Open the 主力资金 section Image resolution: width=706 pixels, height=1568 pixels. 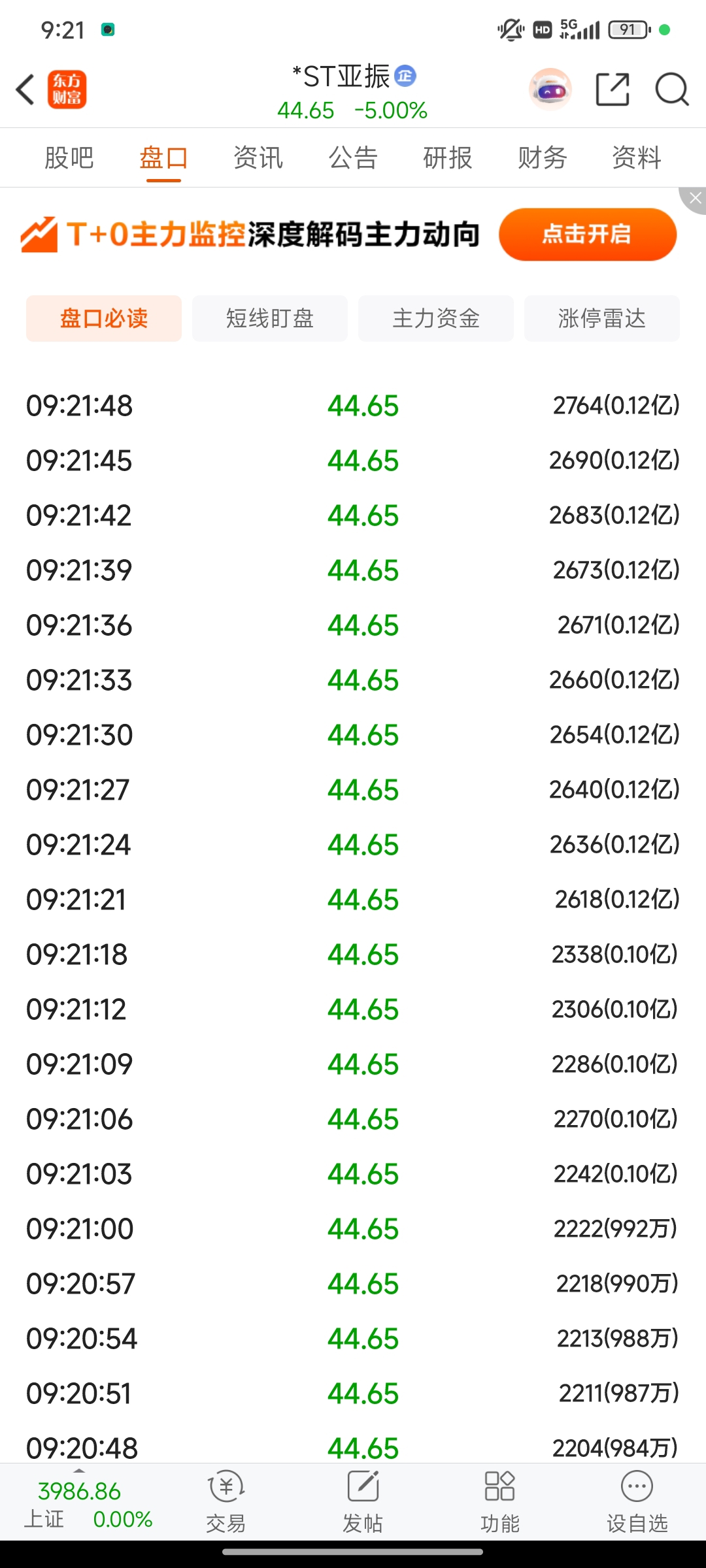point(436,318)
